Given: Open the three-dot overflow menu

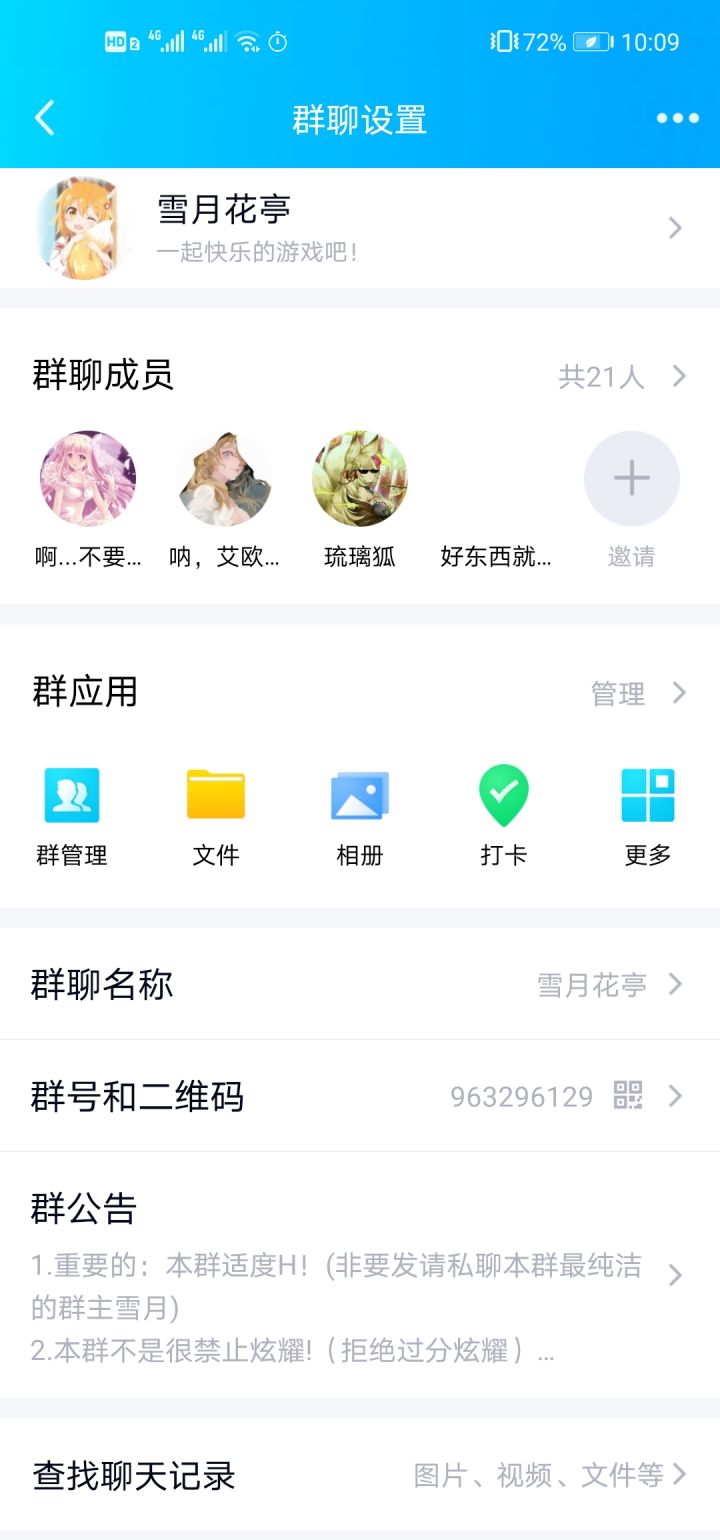Looking at the screenshot, I should click(677, 118).
